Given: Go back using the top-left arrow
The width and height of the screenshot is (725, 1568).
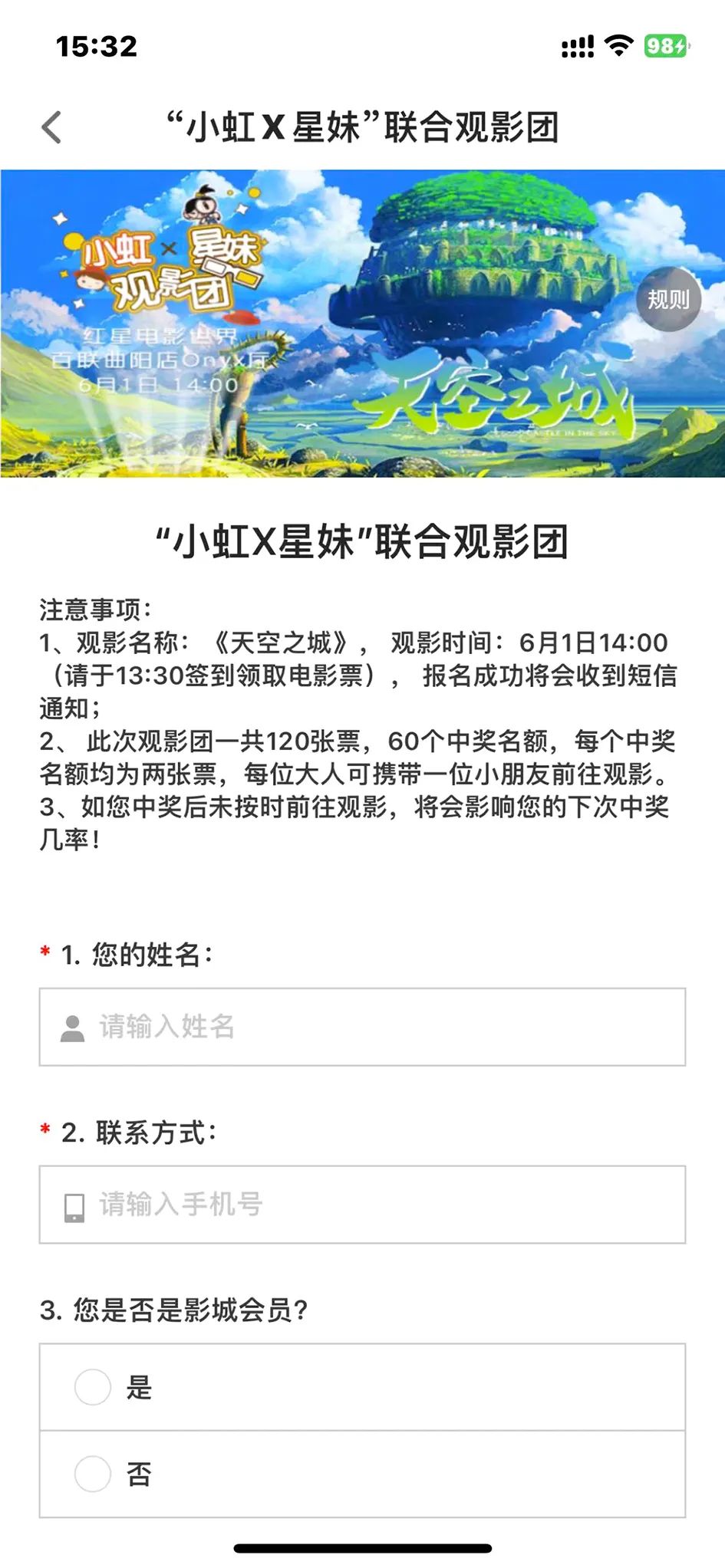Looking at the screenshot, I should tap(51, 127).
